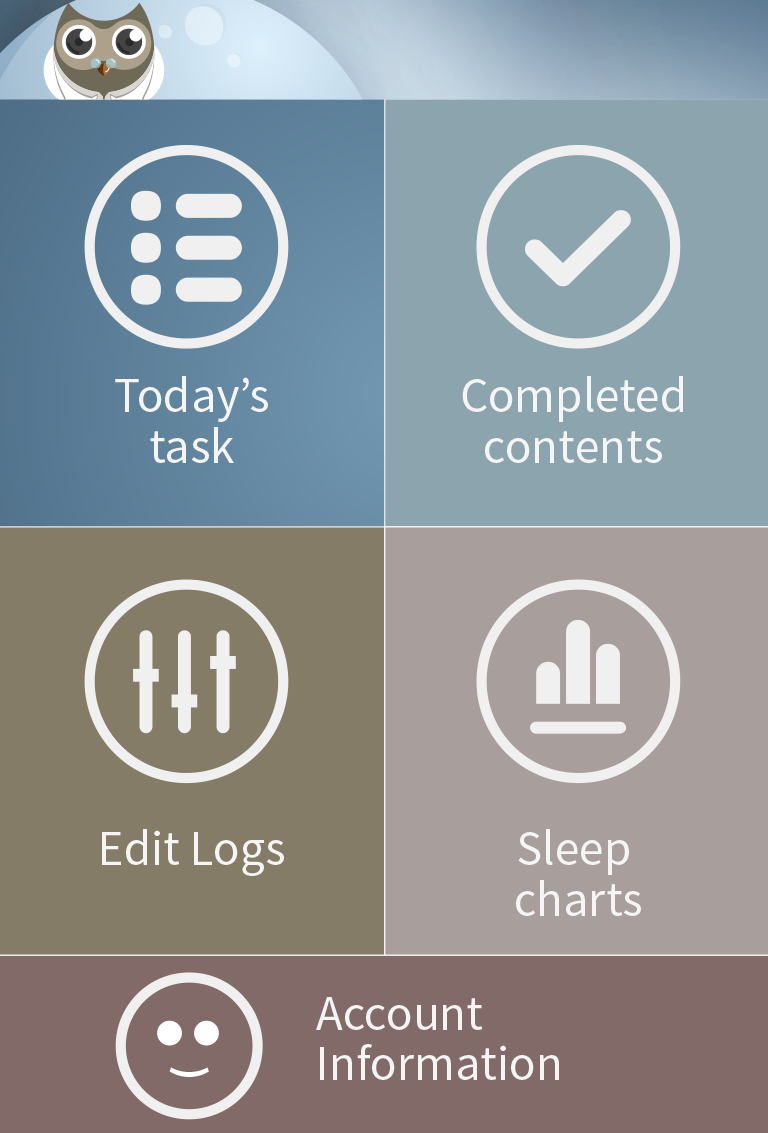This screenshot has width=768, height=1133.
Task: View Completed contents
Action: point(576,312)
